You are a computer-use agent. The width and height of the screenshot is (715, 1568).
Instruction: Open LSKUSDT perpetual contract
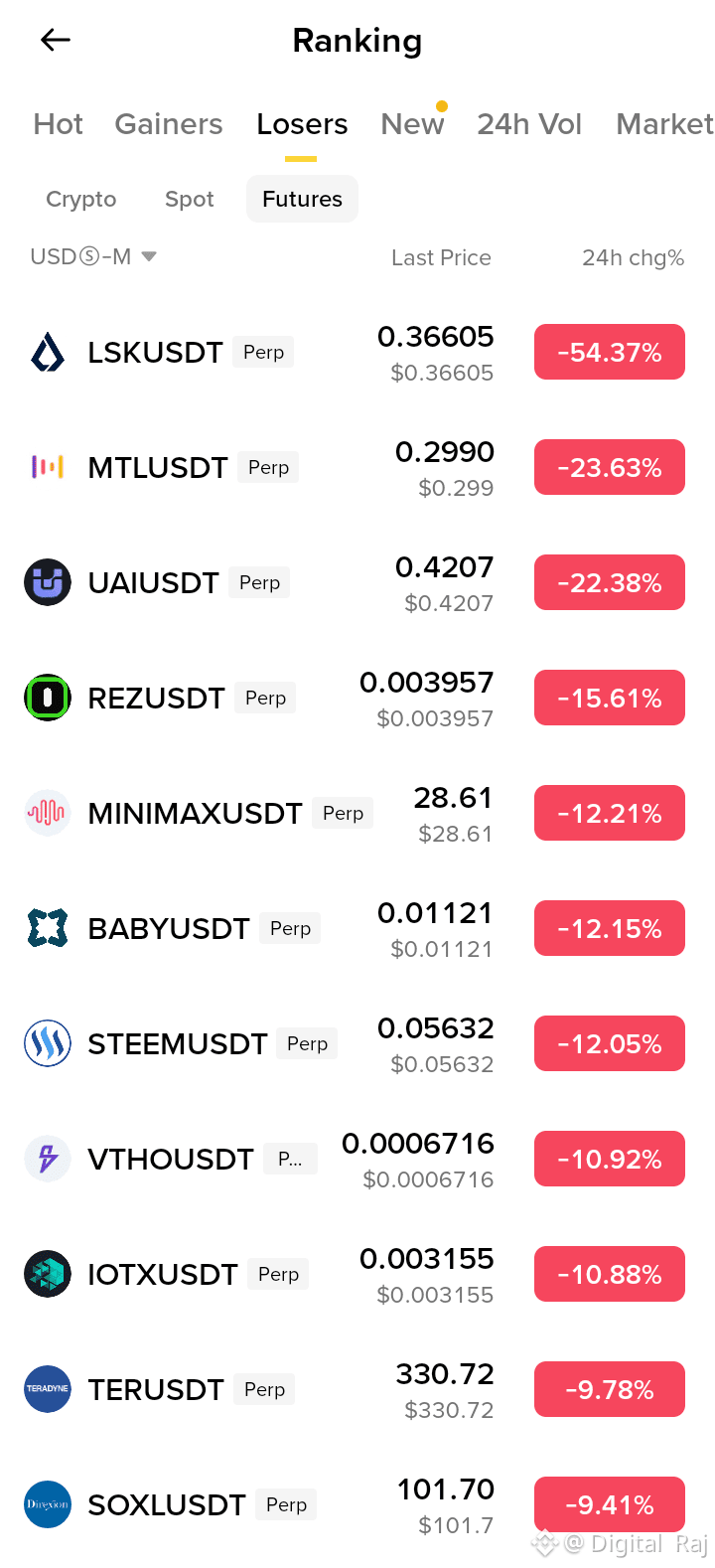[357, 353]
